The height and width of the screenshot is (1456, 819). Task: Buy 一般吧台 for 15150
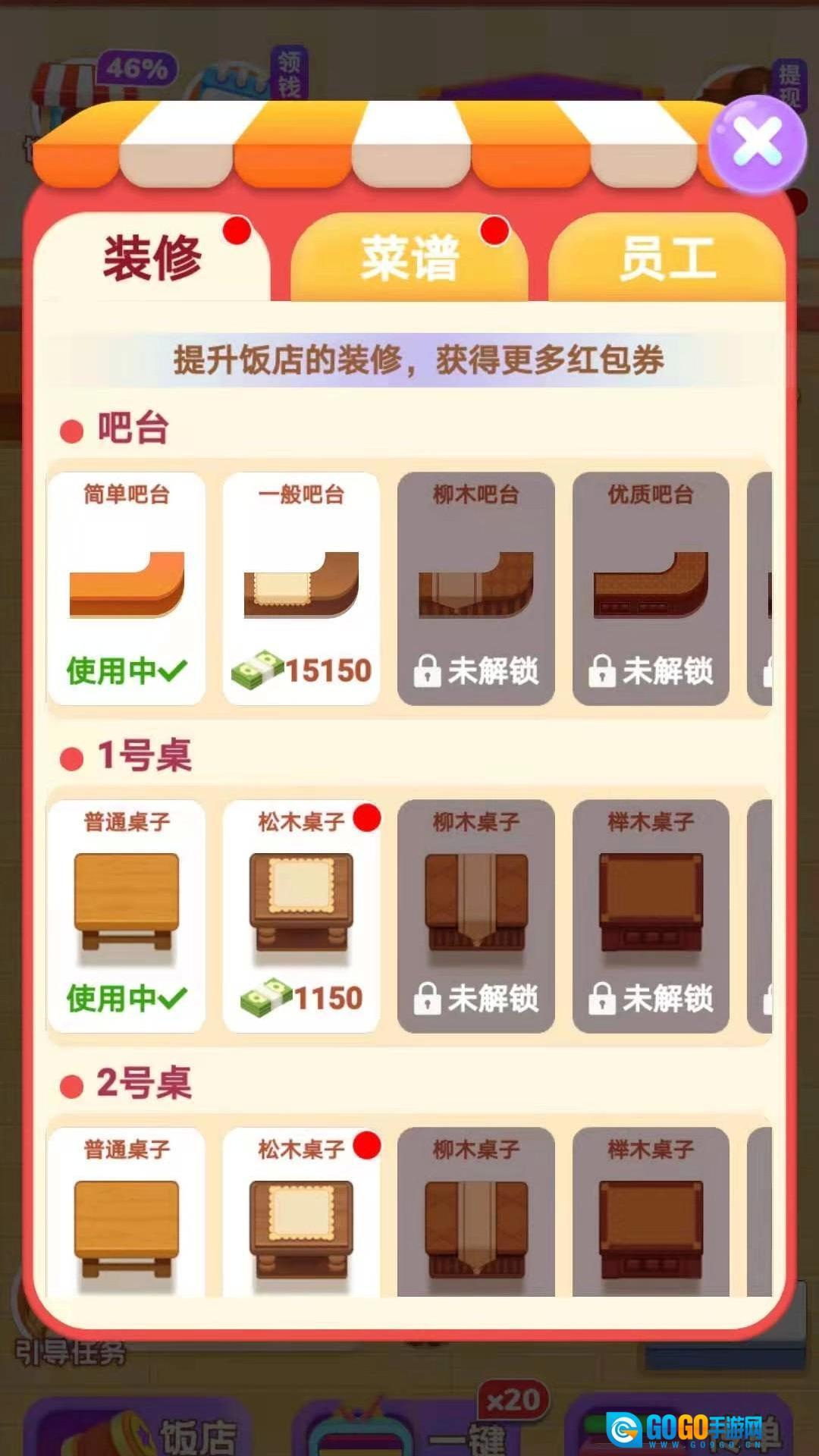[x=301, y=588]
